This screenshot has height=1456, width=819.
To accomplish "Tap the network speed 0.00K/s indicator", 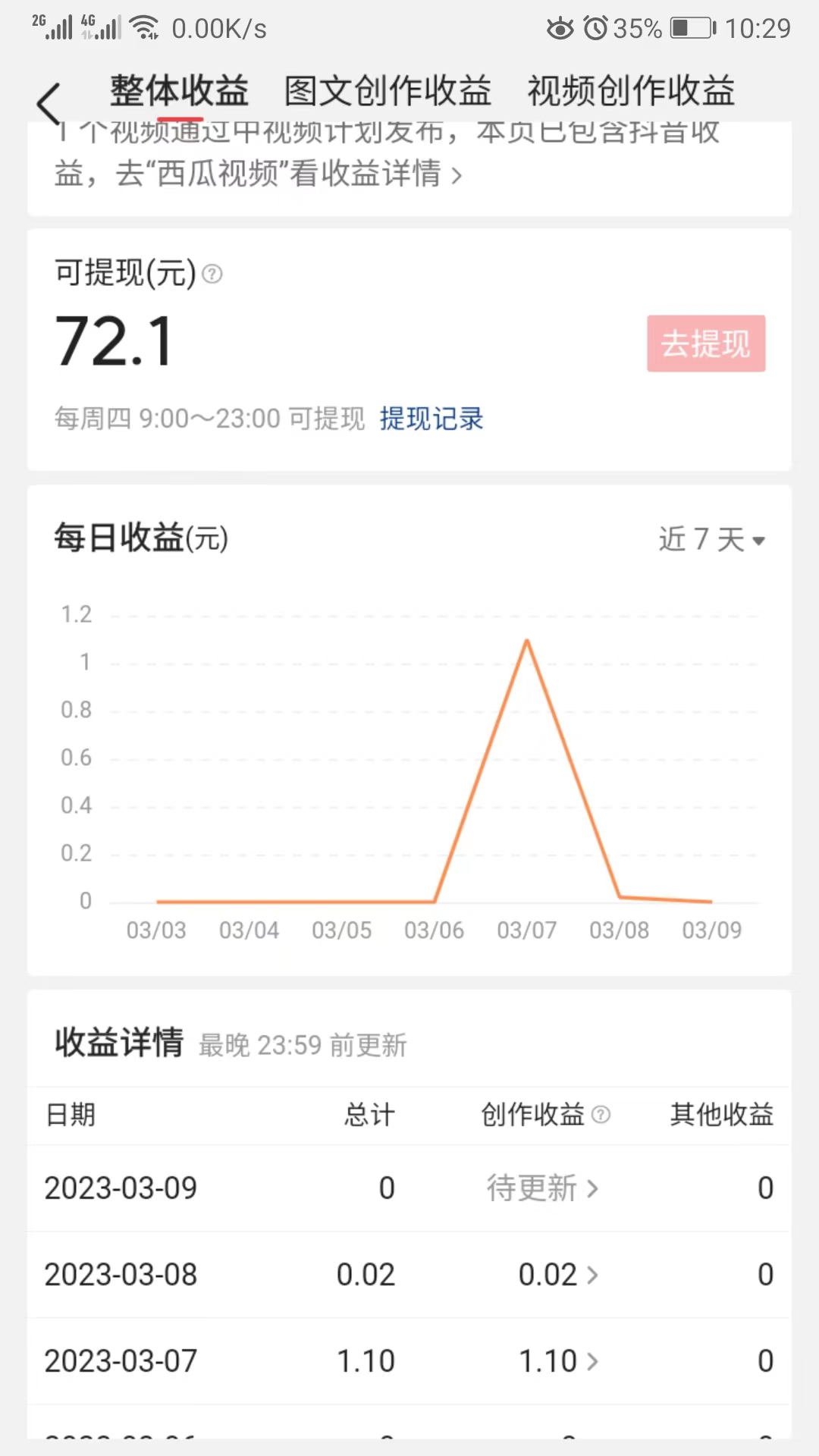I will pyautogui.click(x=218, y=27).
